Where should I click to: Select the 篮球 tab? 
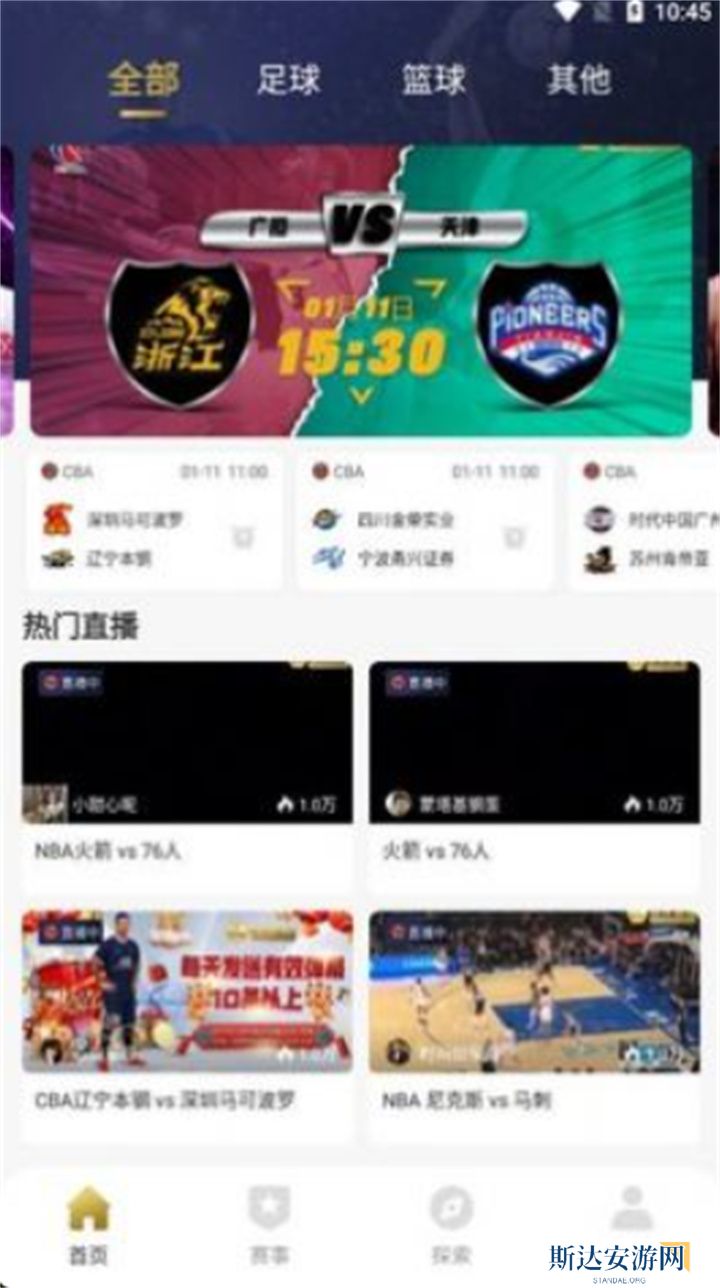point(434,80)
